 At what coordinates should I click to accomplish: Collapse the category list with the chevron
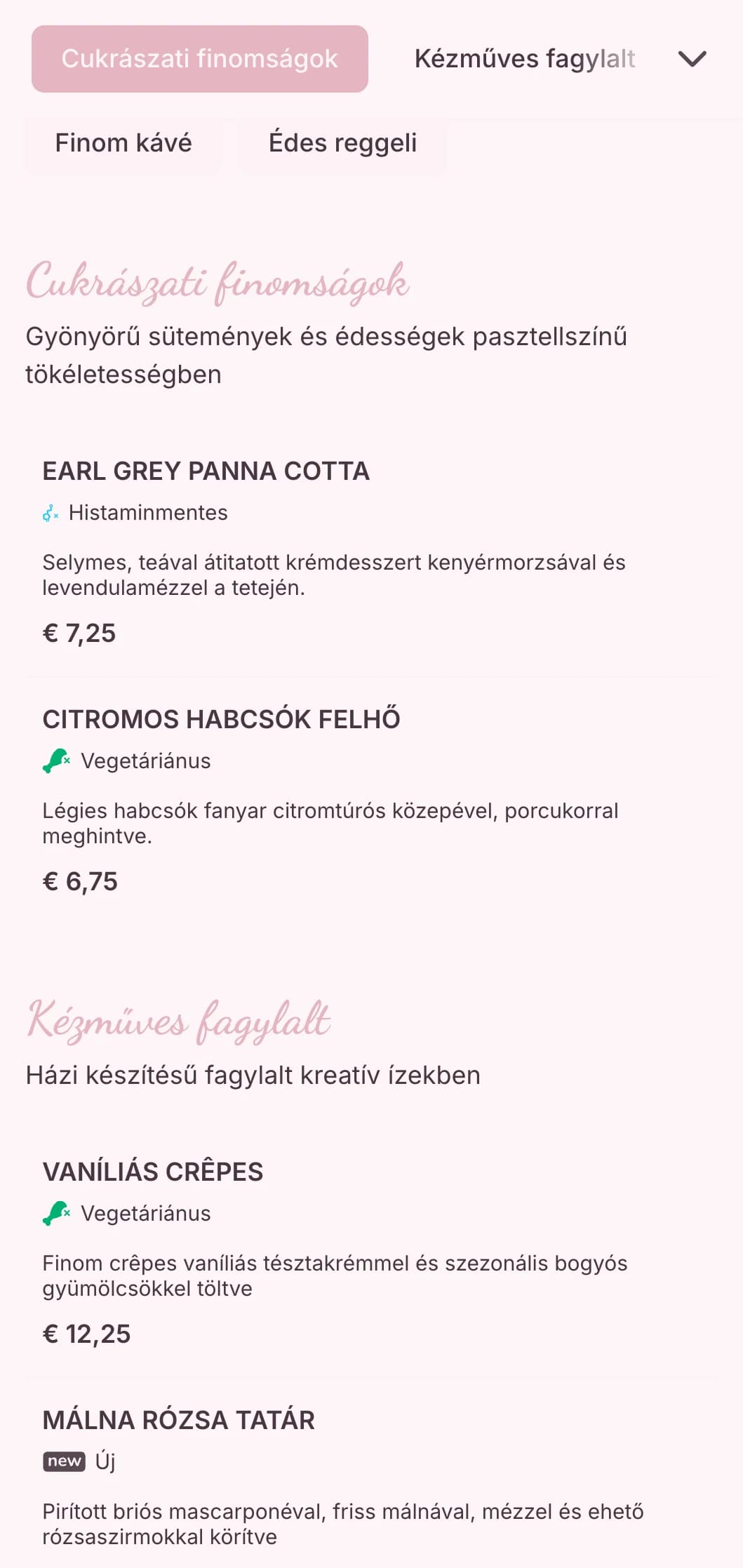click(692, 59)
